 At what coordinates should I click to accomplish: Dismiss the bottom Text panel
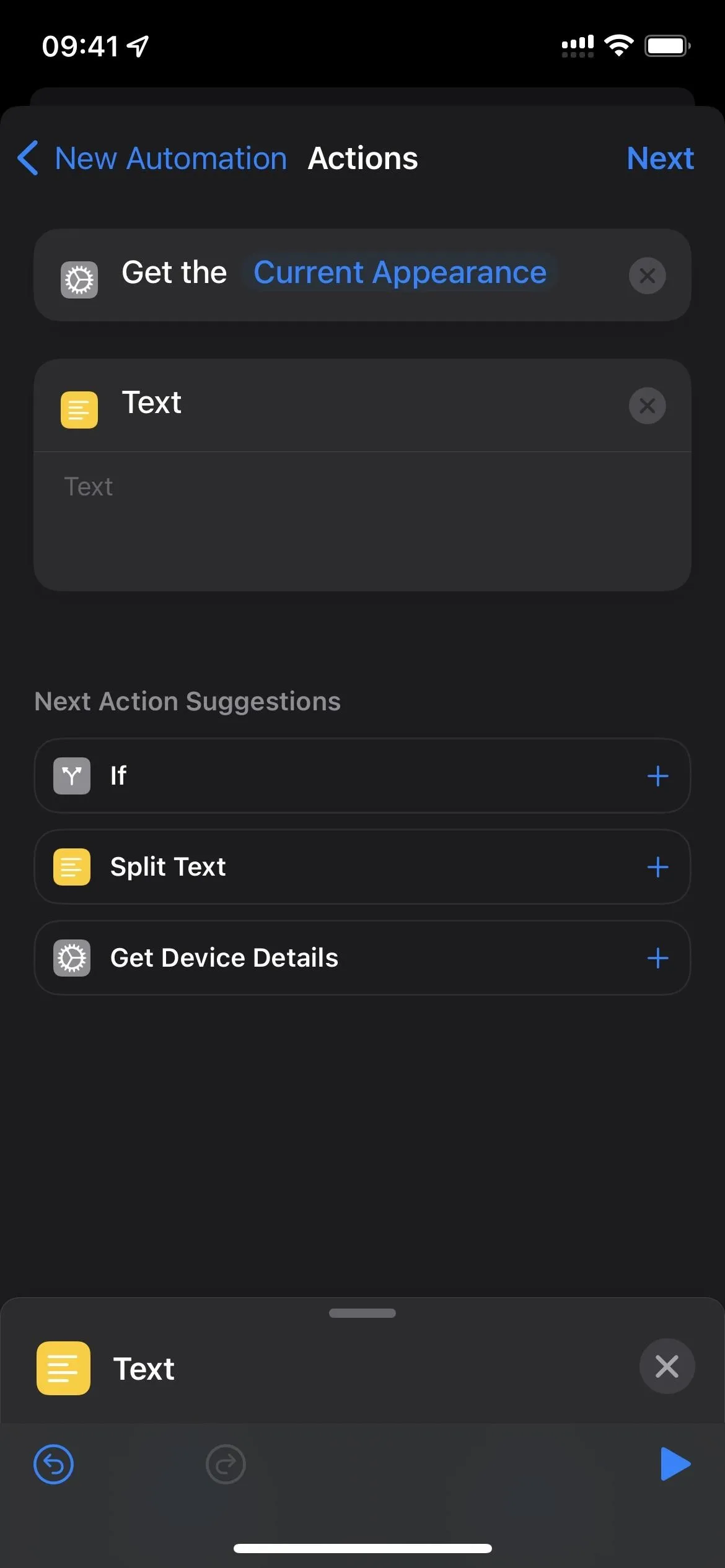(667, 1366)
